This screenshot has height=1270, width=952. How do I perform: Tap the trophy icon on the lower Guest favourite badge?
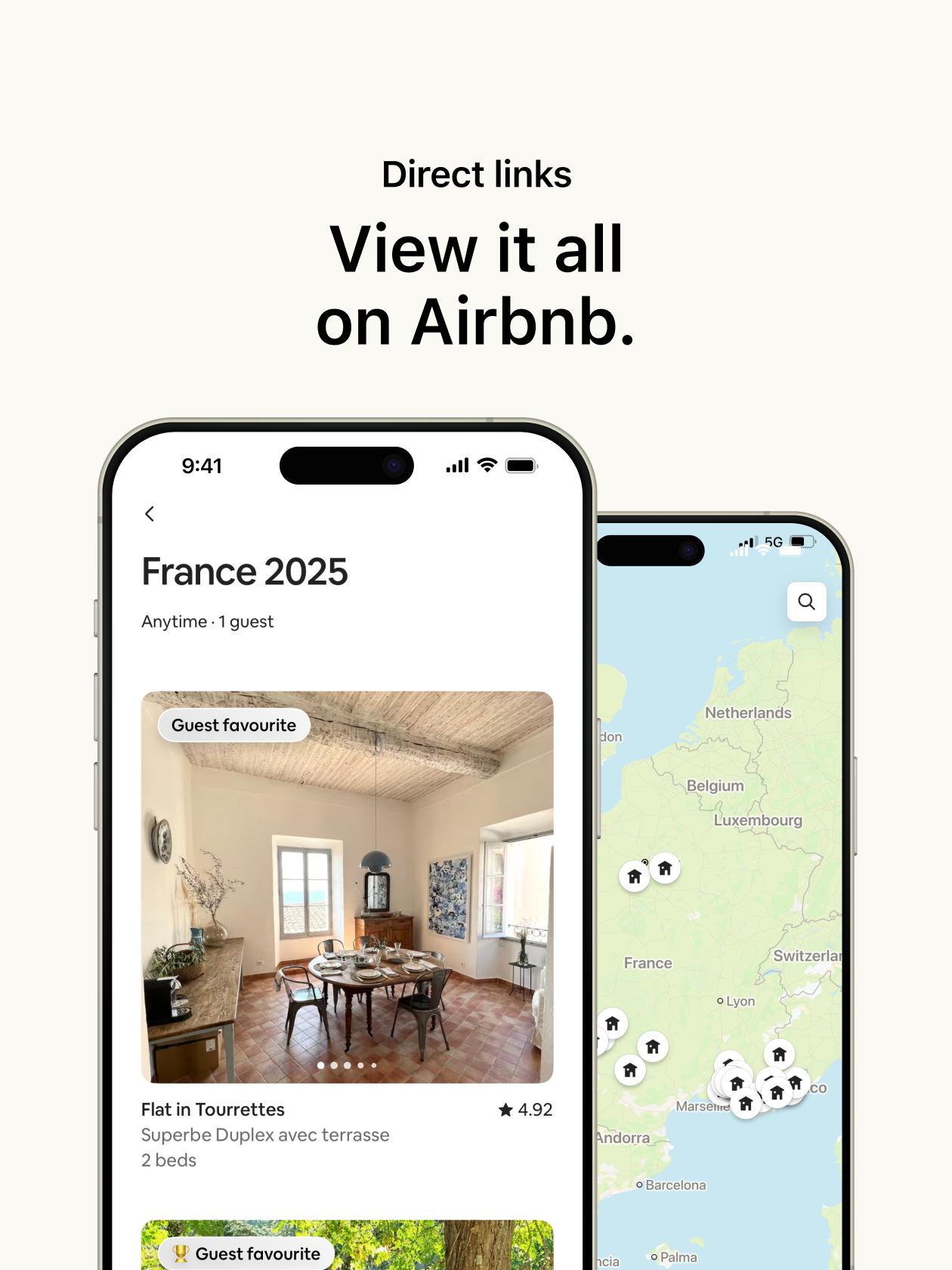point(180,1253)
